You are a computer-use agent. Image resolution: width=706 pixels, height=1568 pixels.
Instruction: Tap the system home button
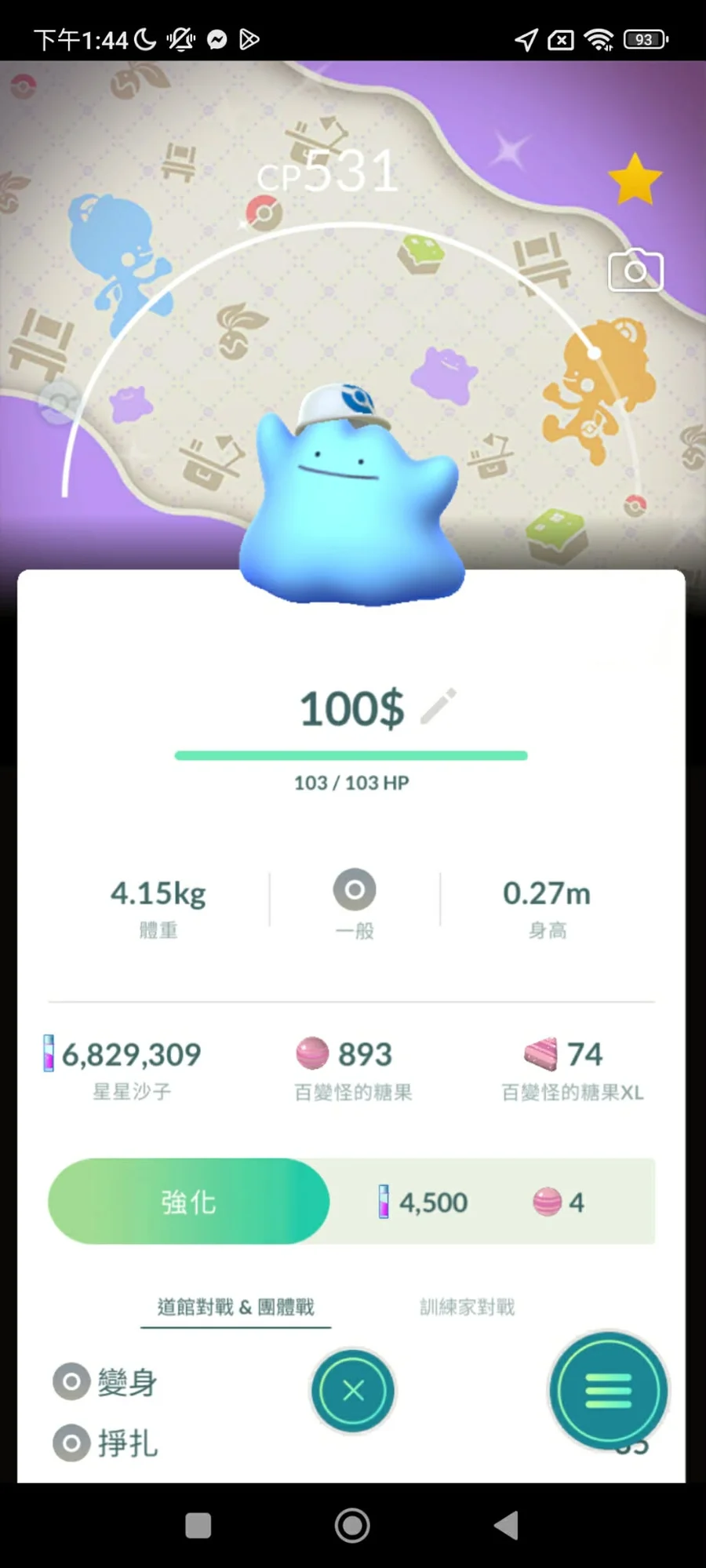[352, 1525]
